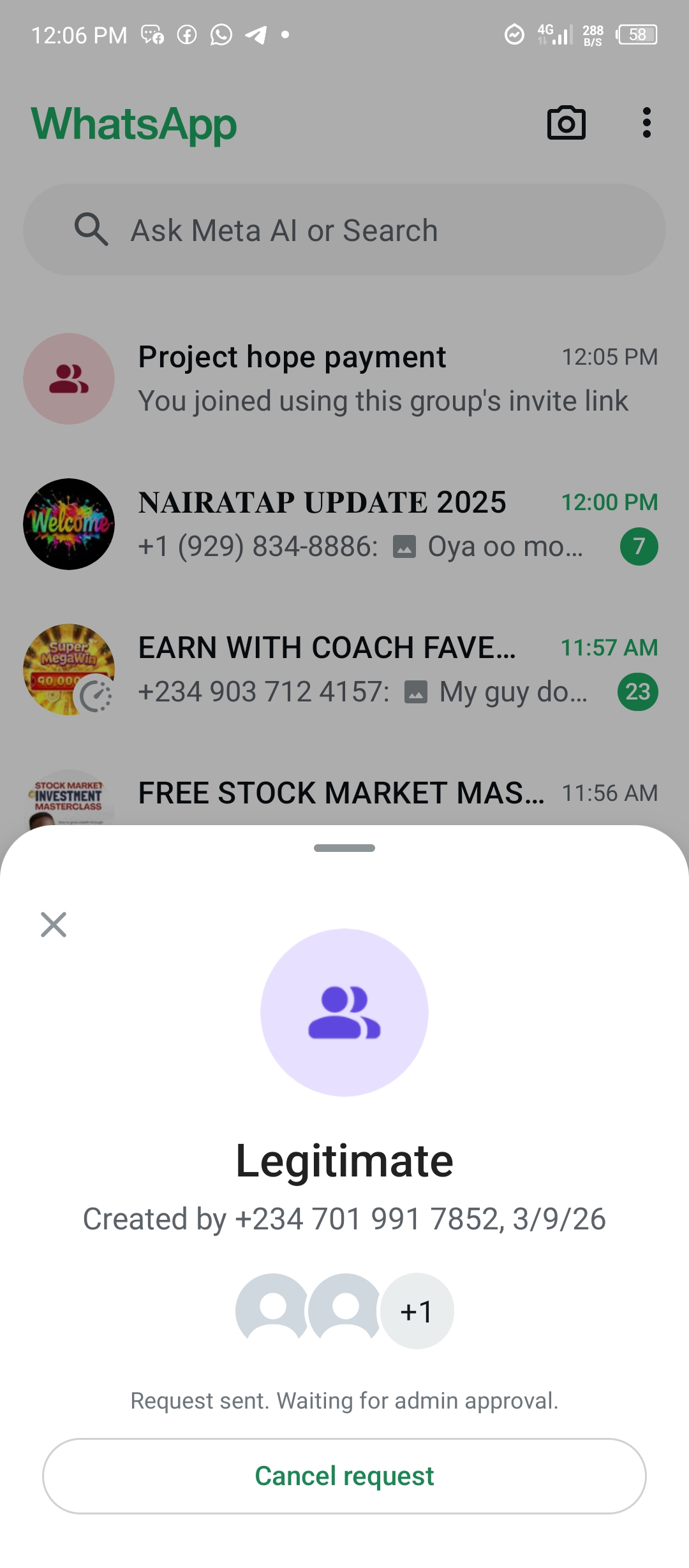
Task: Close the Legitimate group sheet
Action: tap(54, 925)
